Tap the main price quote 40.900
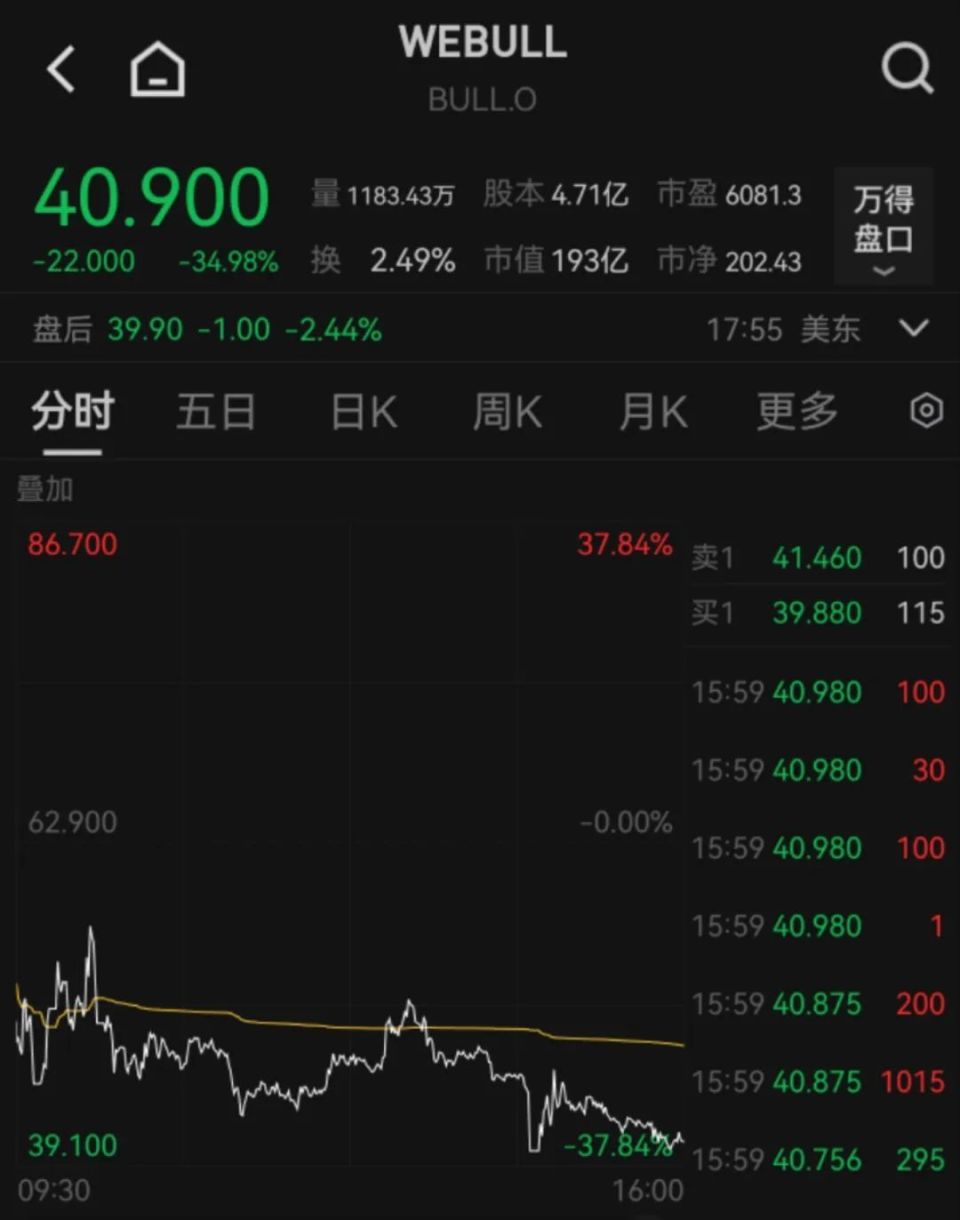The image size is (960, 1220). [x=150, y=196]
